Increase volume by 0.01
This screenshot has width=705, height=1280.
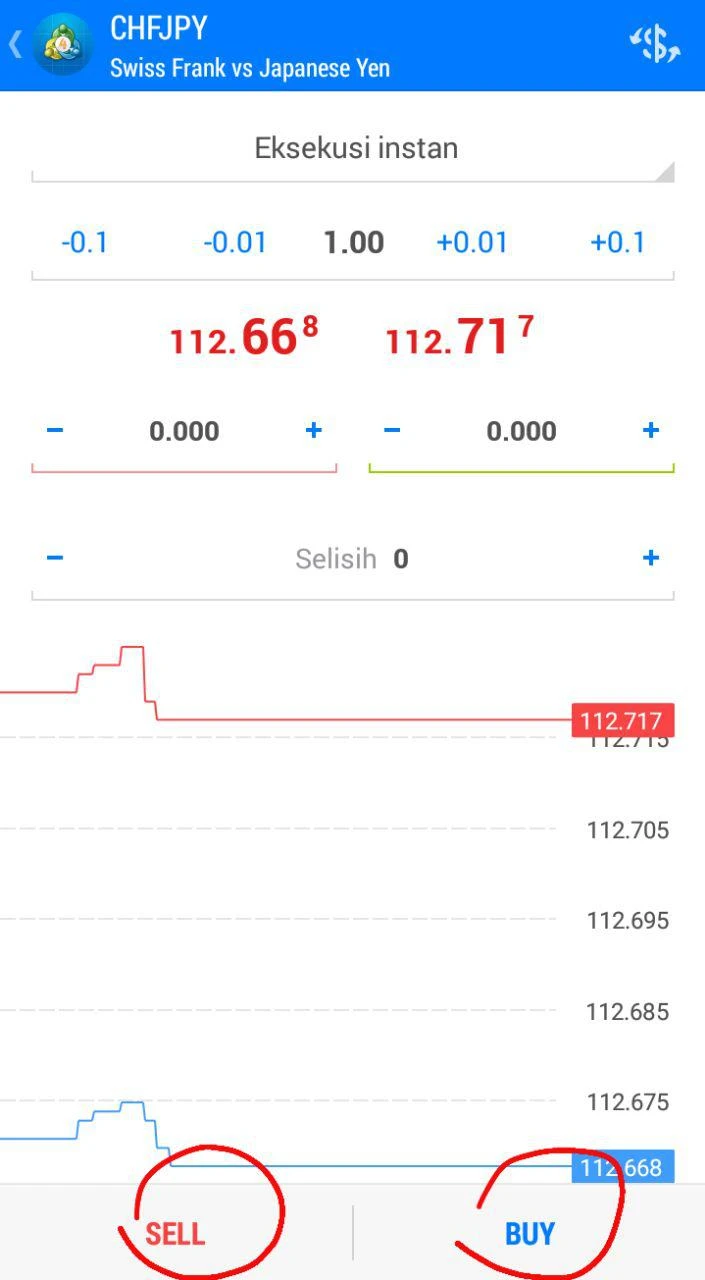tap(472, 243)
